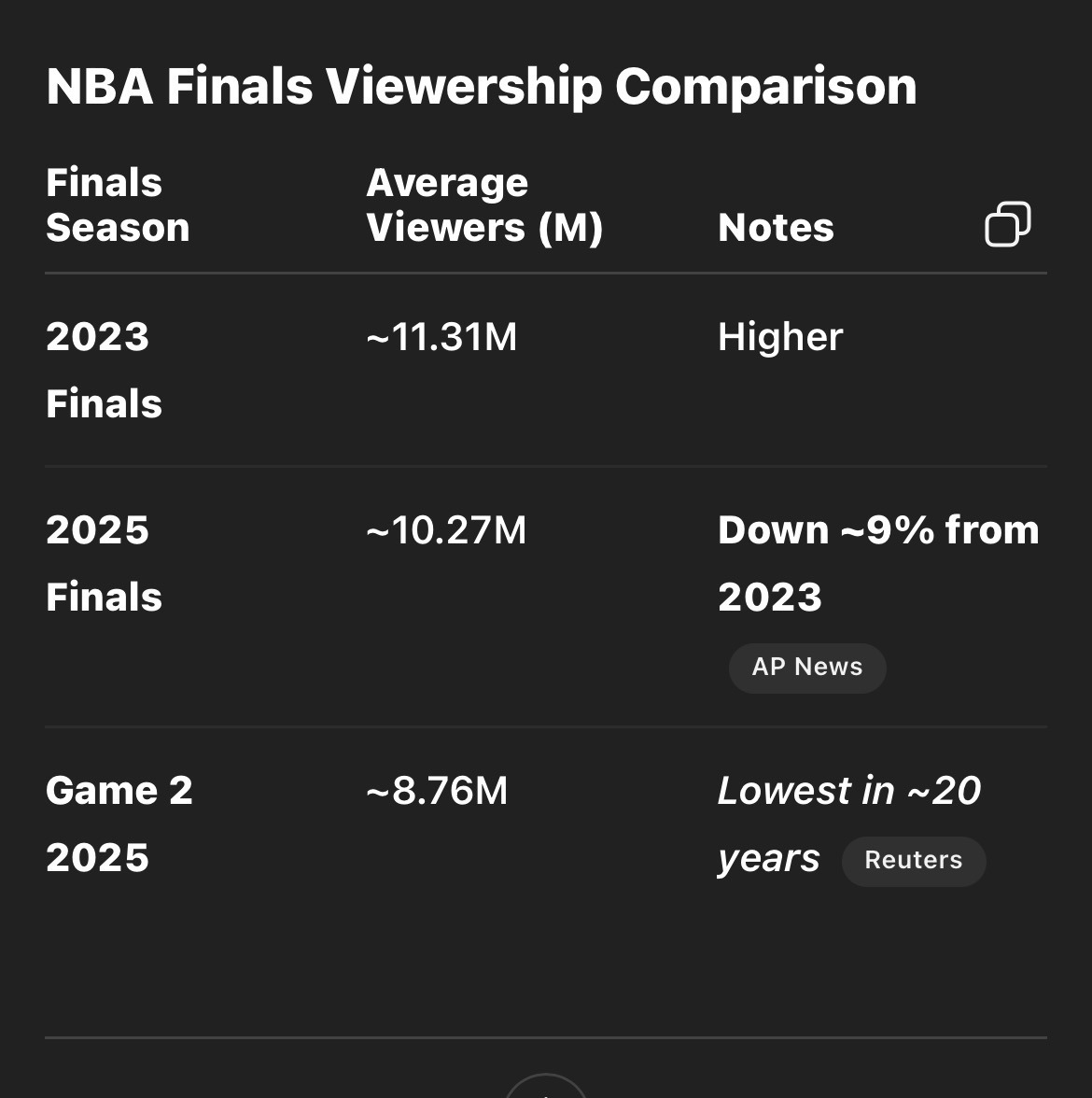Select the ~10.27M viewership value

pos(446,529)
